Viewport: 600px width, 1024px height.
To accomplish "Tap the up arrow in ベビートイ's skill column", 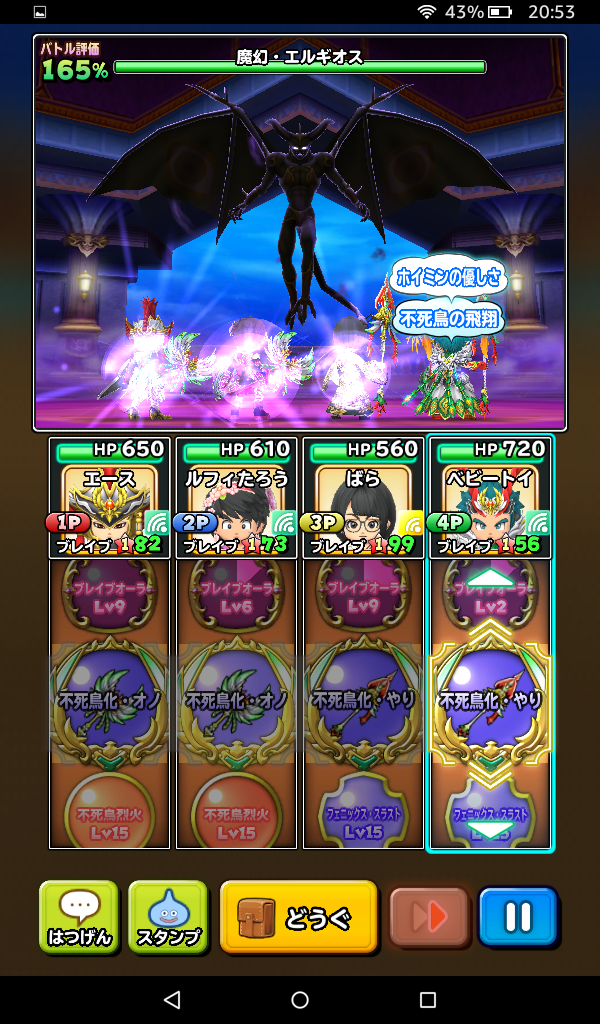I will 490,578.
